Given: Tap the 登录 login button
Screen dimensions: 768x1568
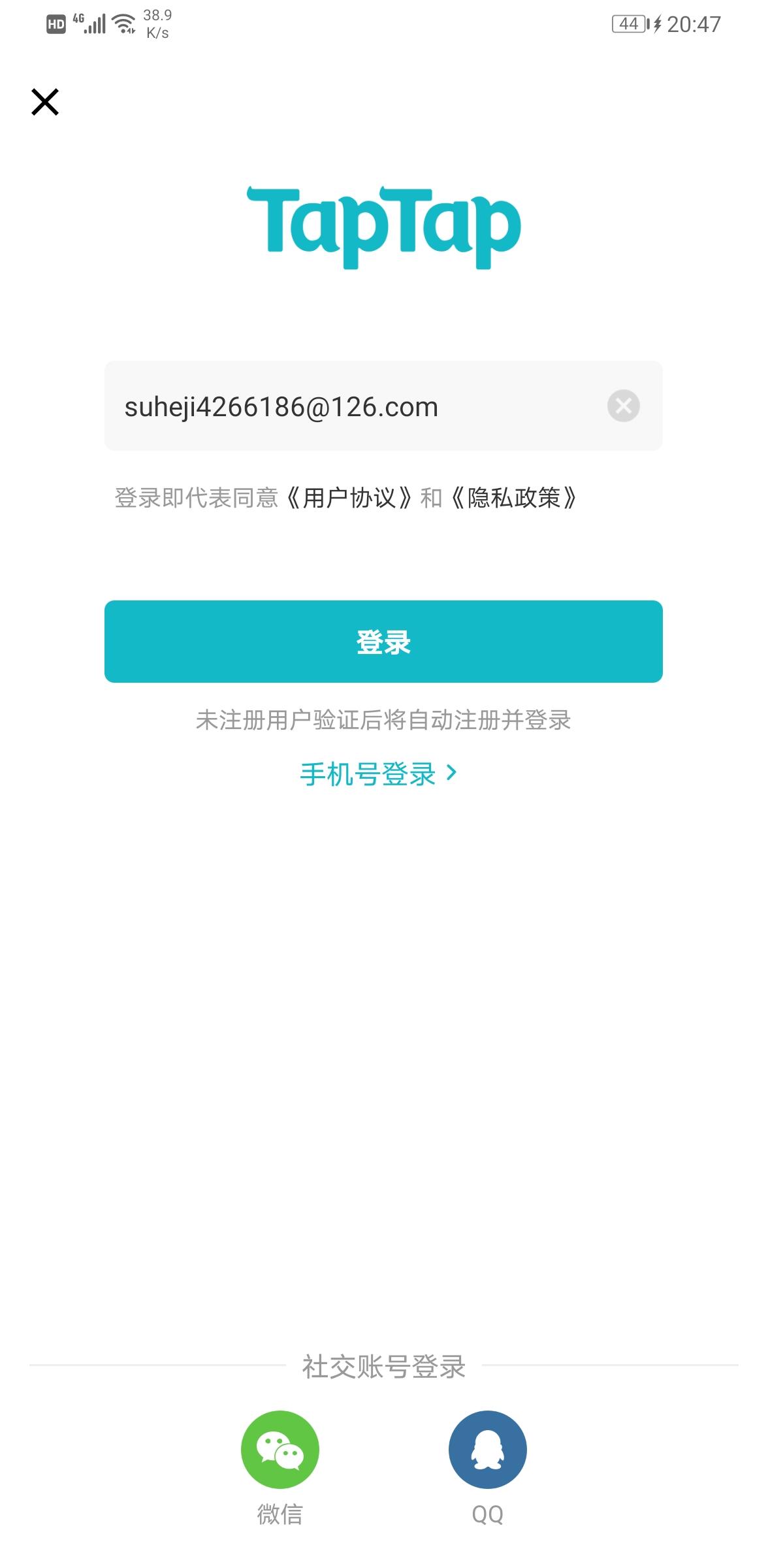Looking at the screenshot, I should (383, 642).
